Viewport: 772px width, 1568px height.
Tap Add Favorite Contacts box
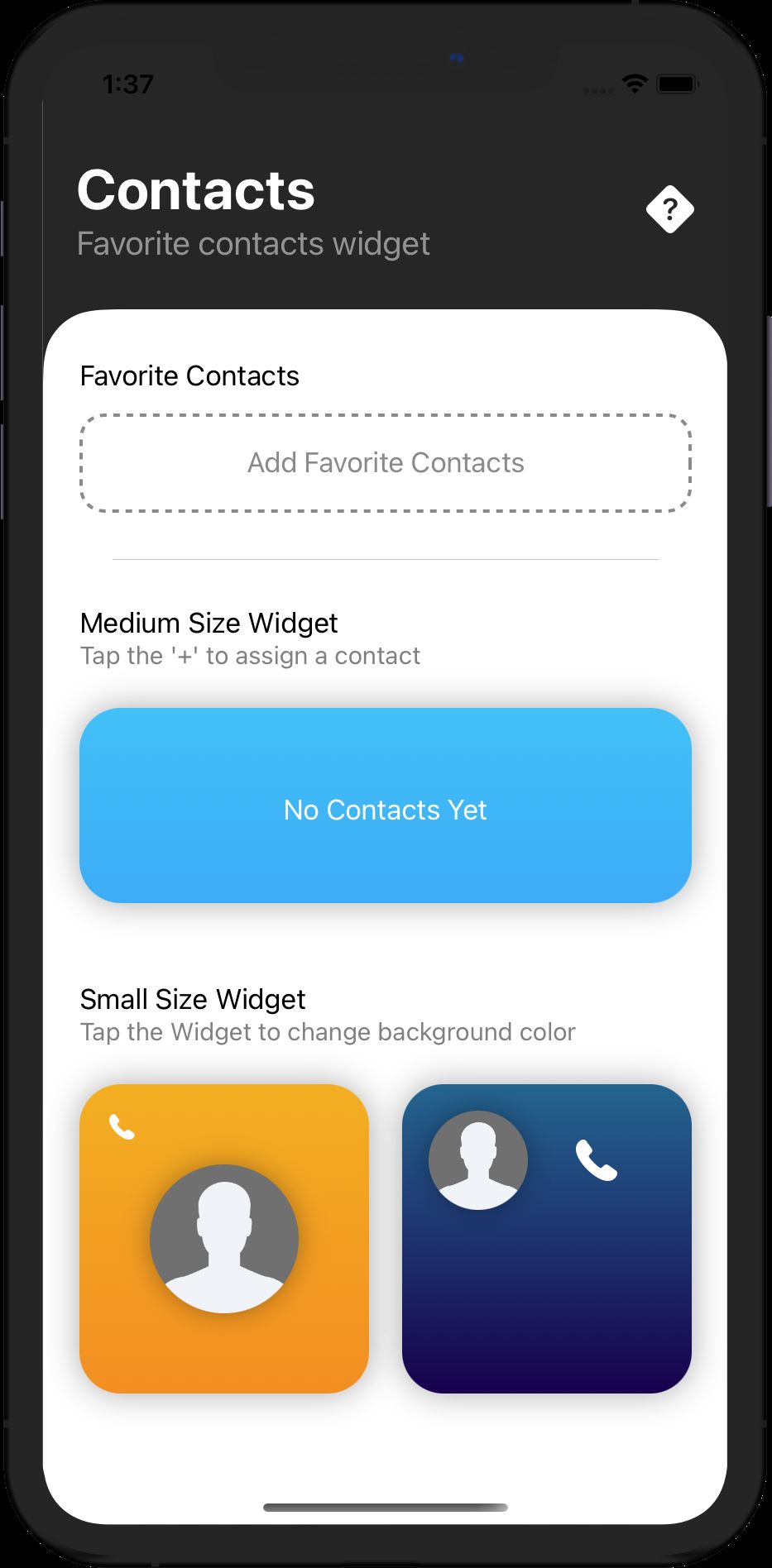386,463
